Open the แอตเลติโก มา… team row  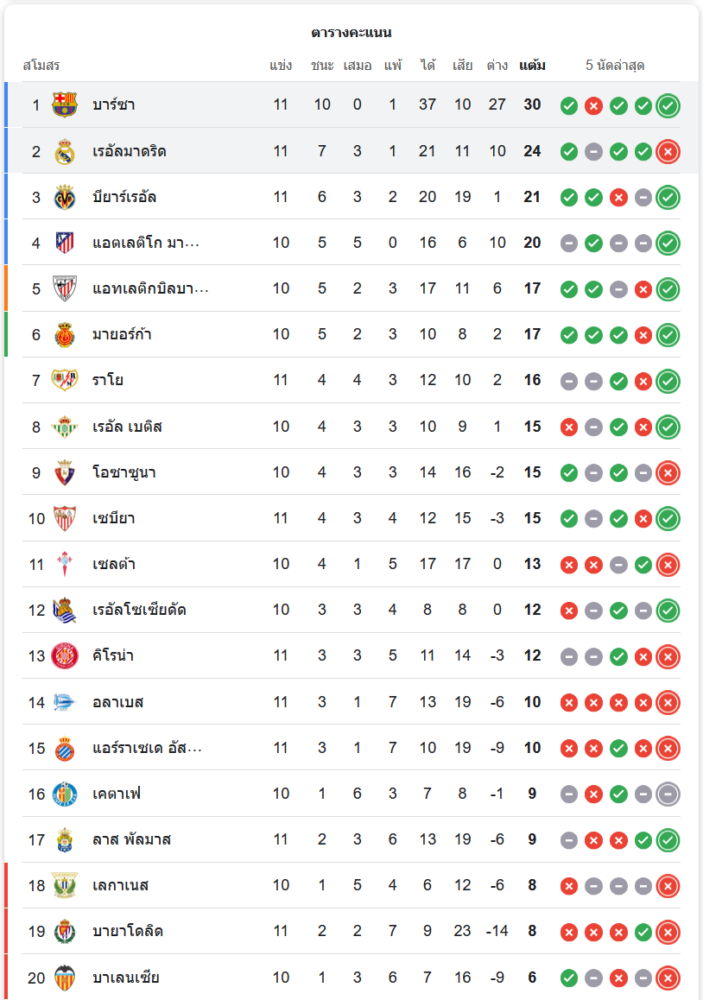[x=146, y=243]
